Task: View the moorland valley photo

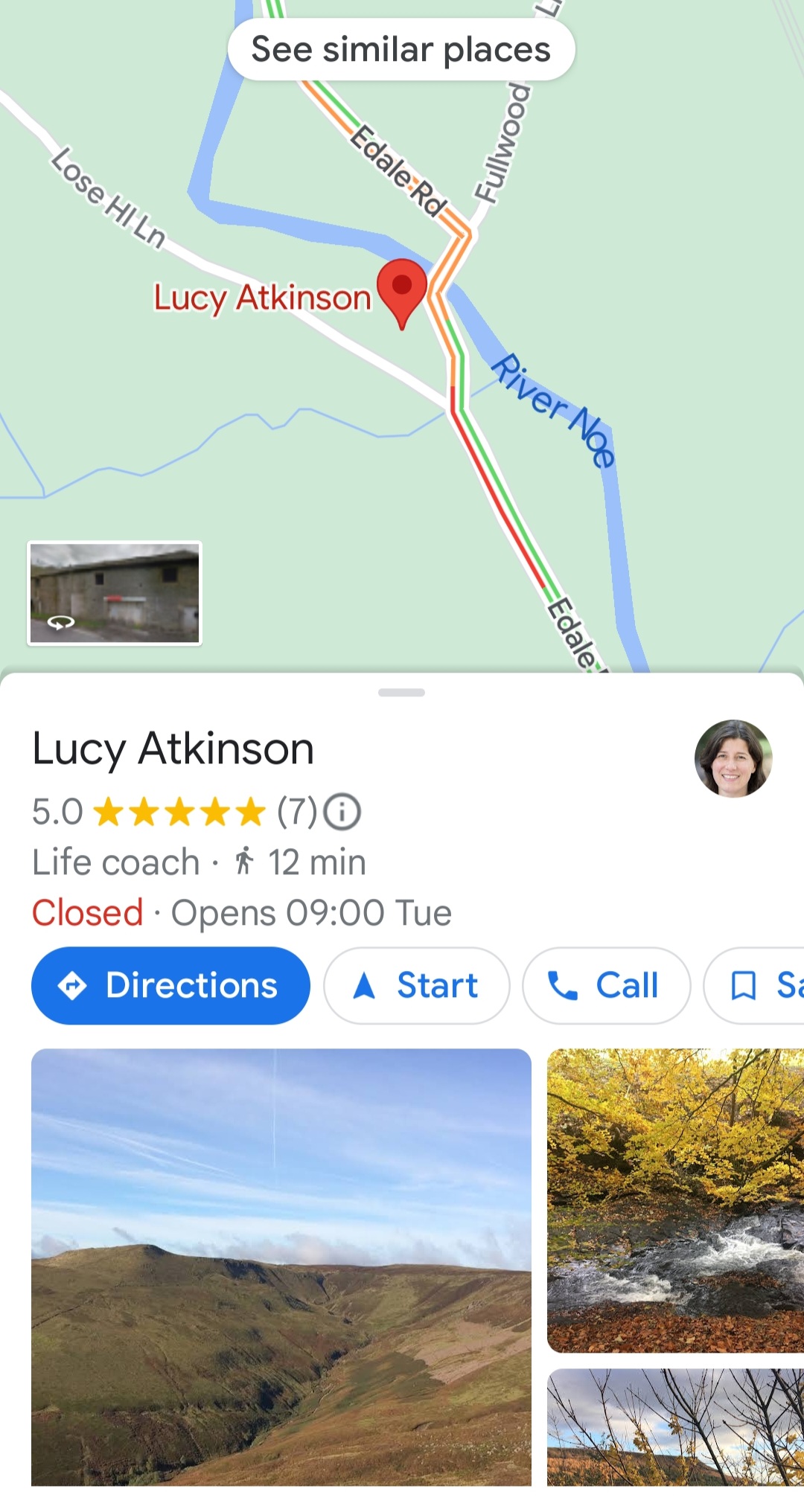Action: point(281,1266)
